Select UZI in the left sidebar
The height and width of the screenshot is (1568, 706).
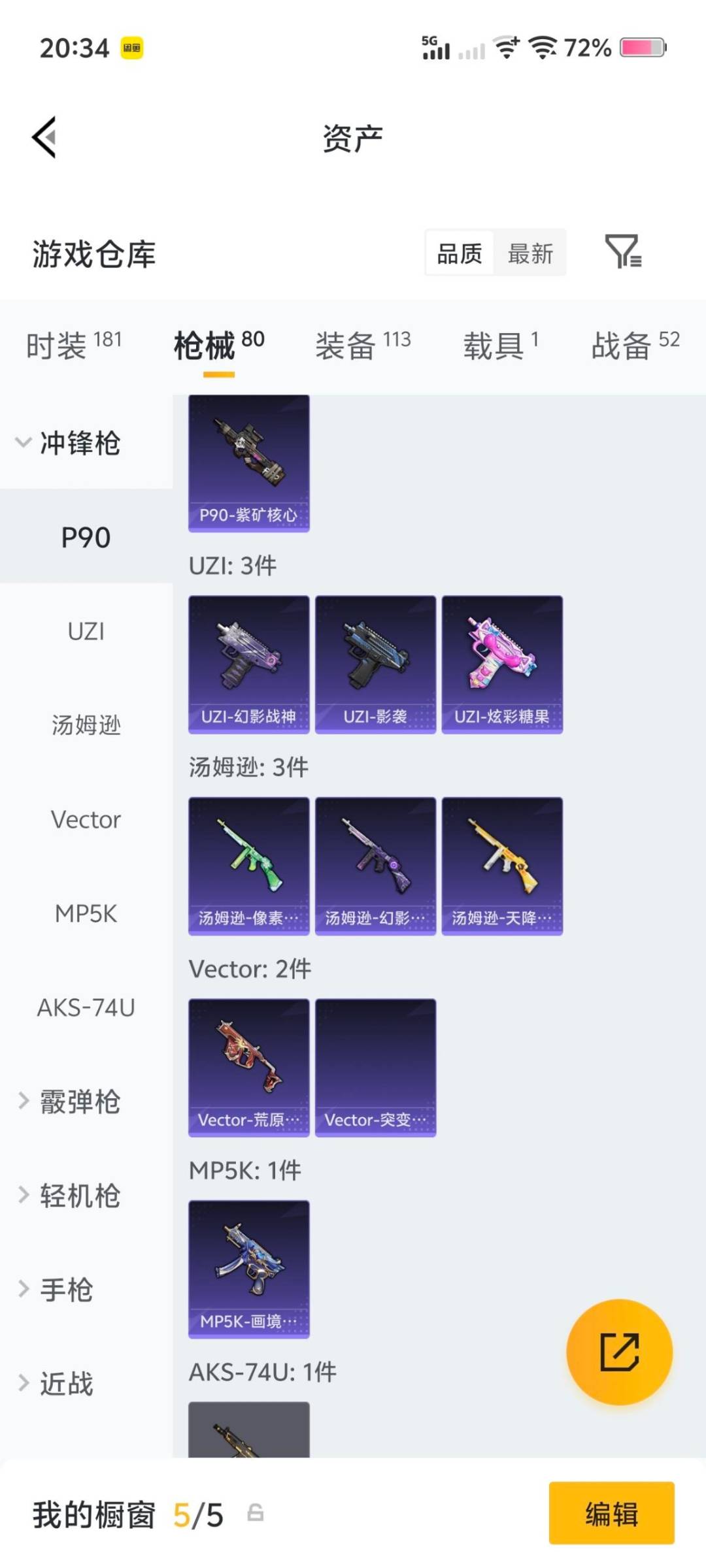85,631
